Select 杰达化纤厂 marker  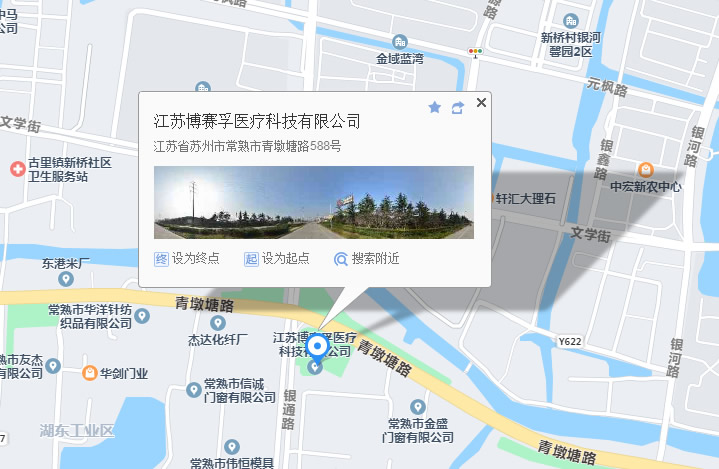point(218,323)
